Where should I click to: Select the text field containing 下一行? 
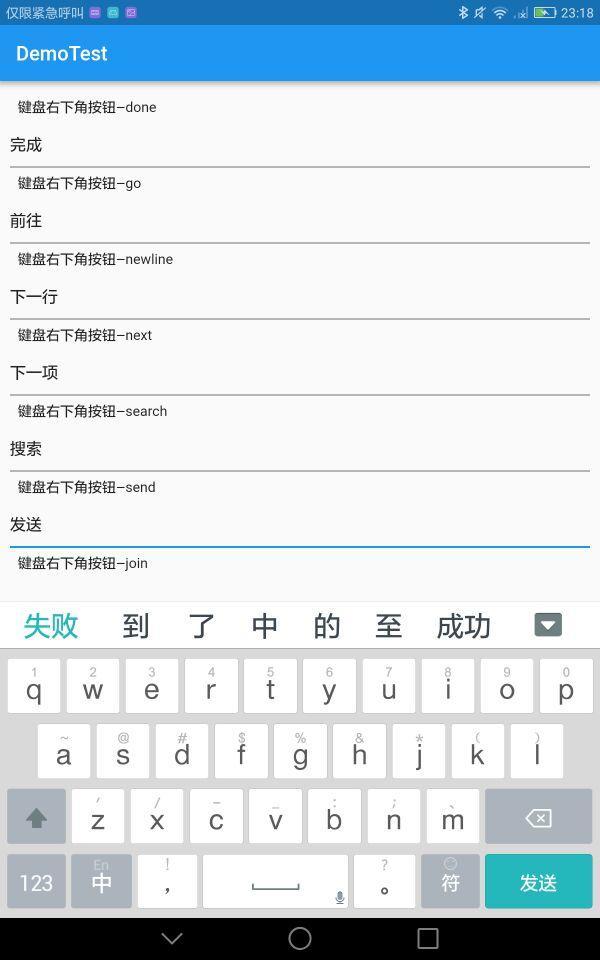[x=300, y=298]
